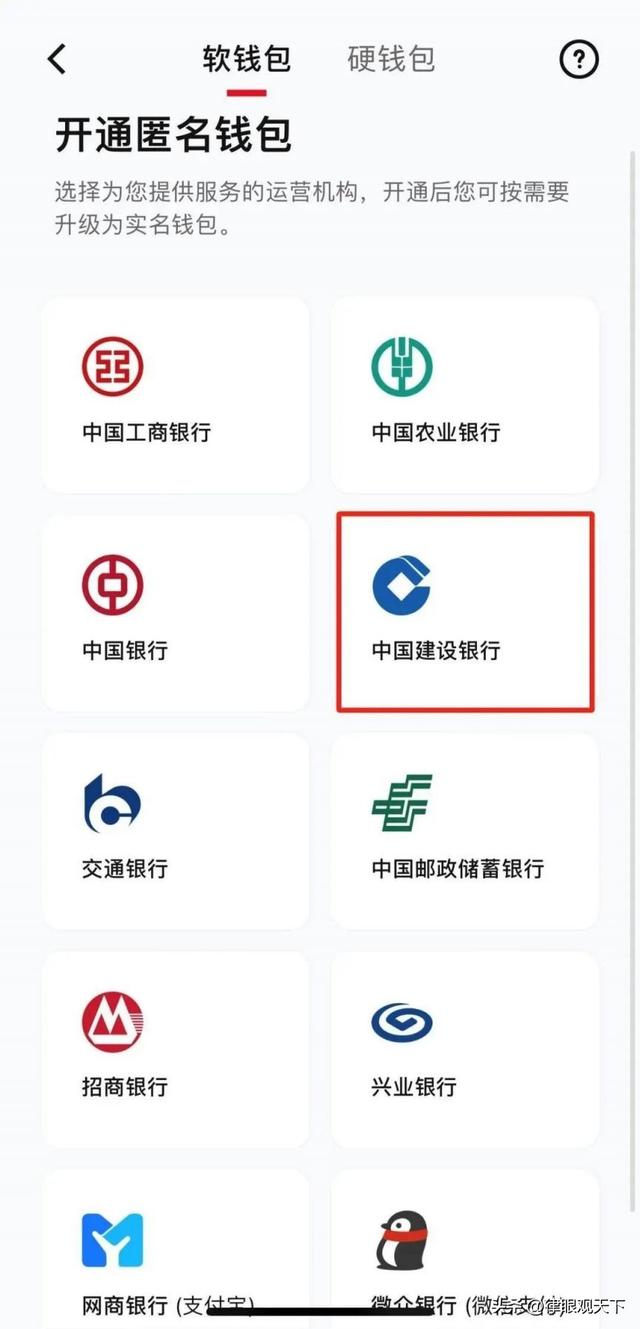Image resolution: width=640 pixels, height=1329 pixels.
Task: Choose the 招商银行 card
Action: click(x=176, y=1048)
